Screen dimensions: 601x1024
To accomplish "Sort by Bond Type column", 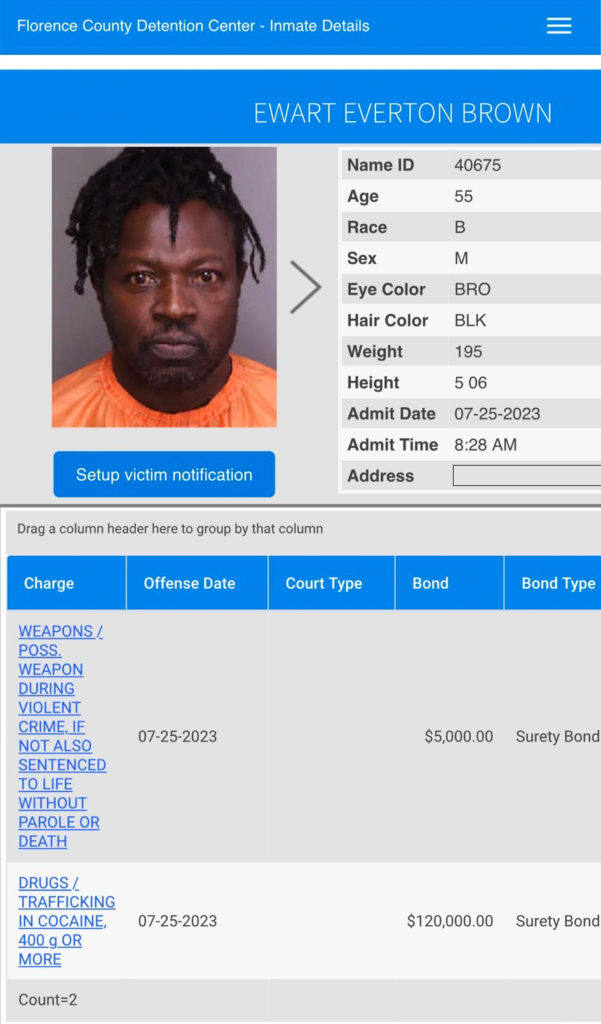I will click(553, 583).
